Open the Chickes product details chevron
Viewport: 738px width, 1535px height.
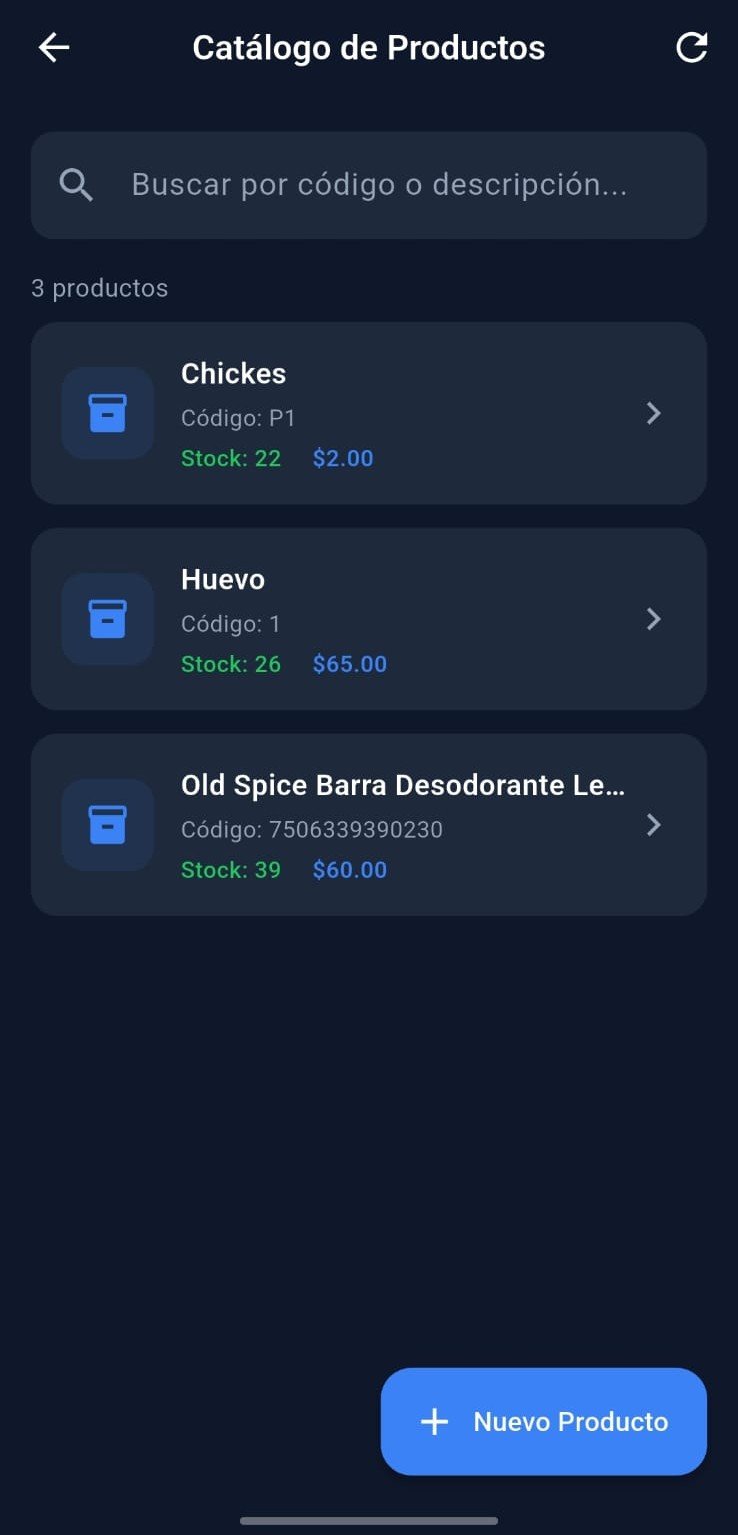653,413
